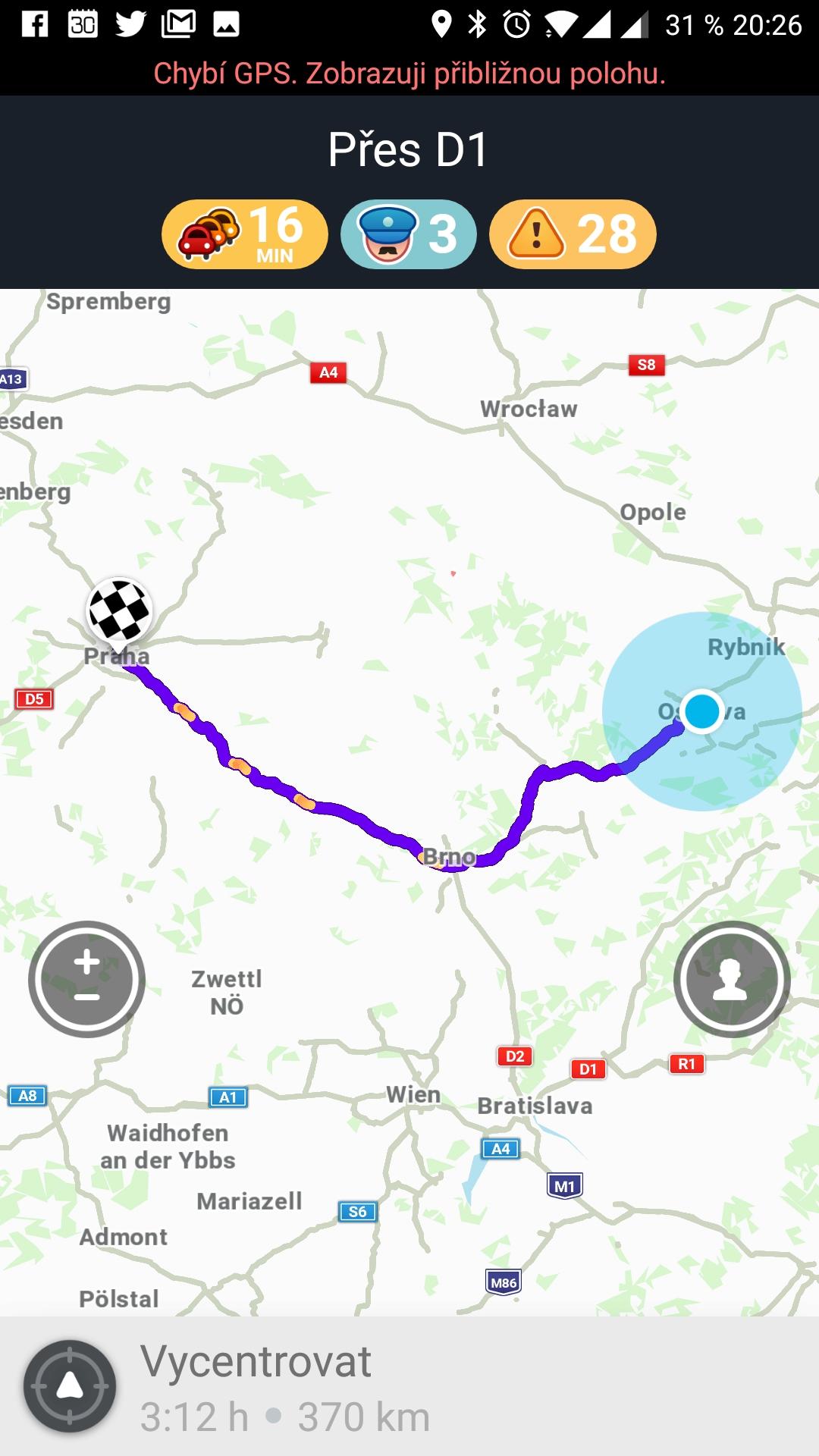Image resolution: width=819 pixels, height=1456 pixels.
Task: Open the traffic jams 16 min chip
Action: coord(244,234)
